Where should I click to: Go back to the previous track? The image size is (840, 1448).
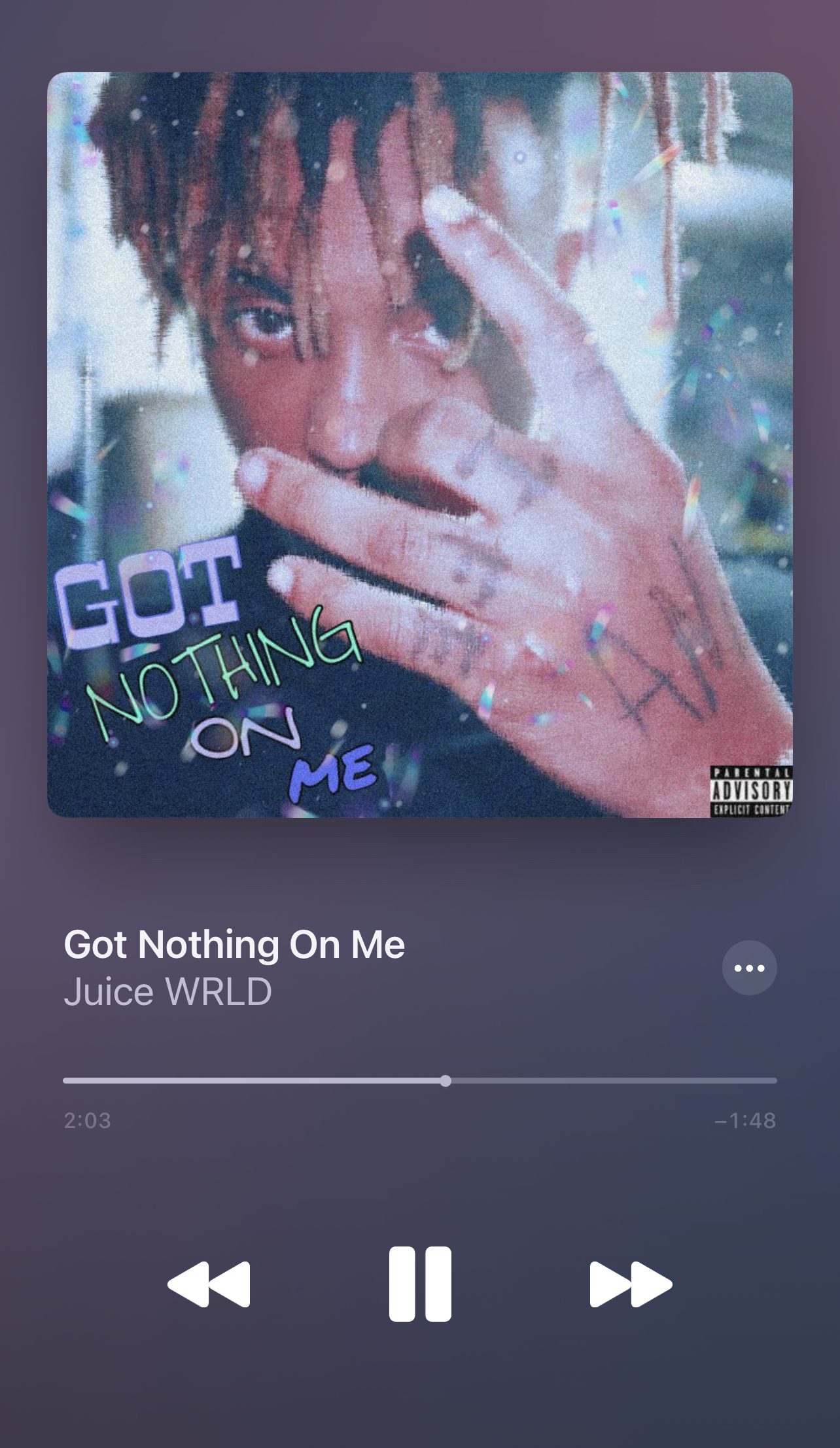pyautogui.click(x=209, y=1284)
